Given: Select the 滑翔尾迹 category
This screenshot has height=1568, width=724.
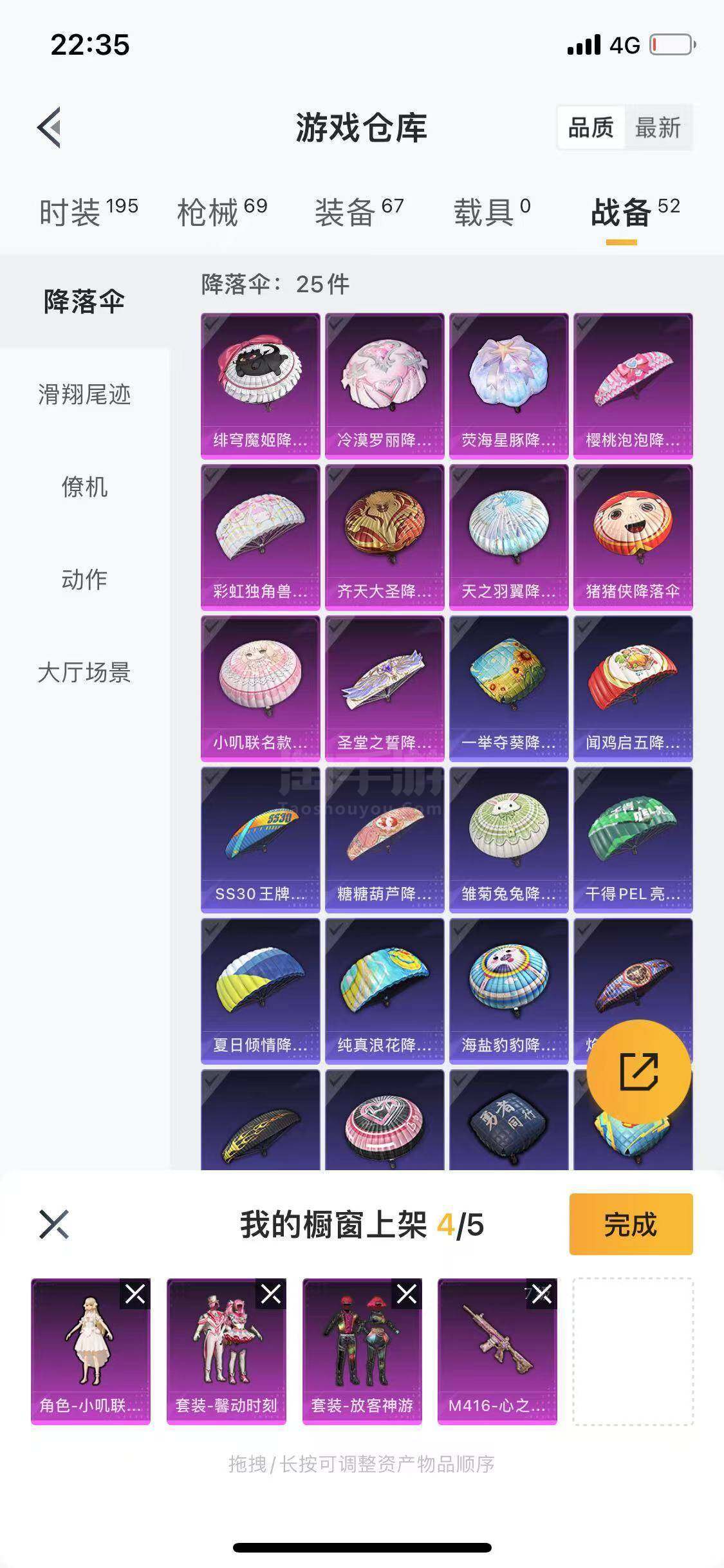Looking at the screenshot, I should point(84,394).
